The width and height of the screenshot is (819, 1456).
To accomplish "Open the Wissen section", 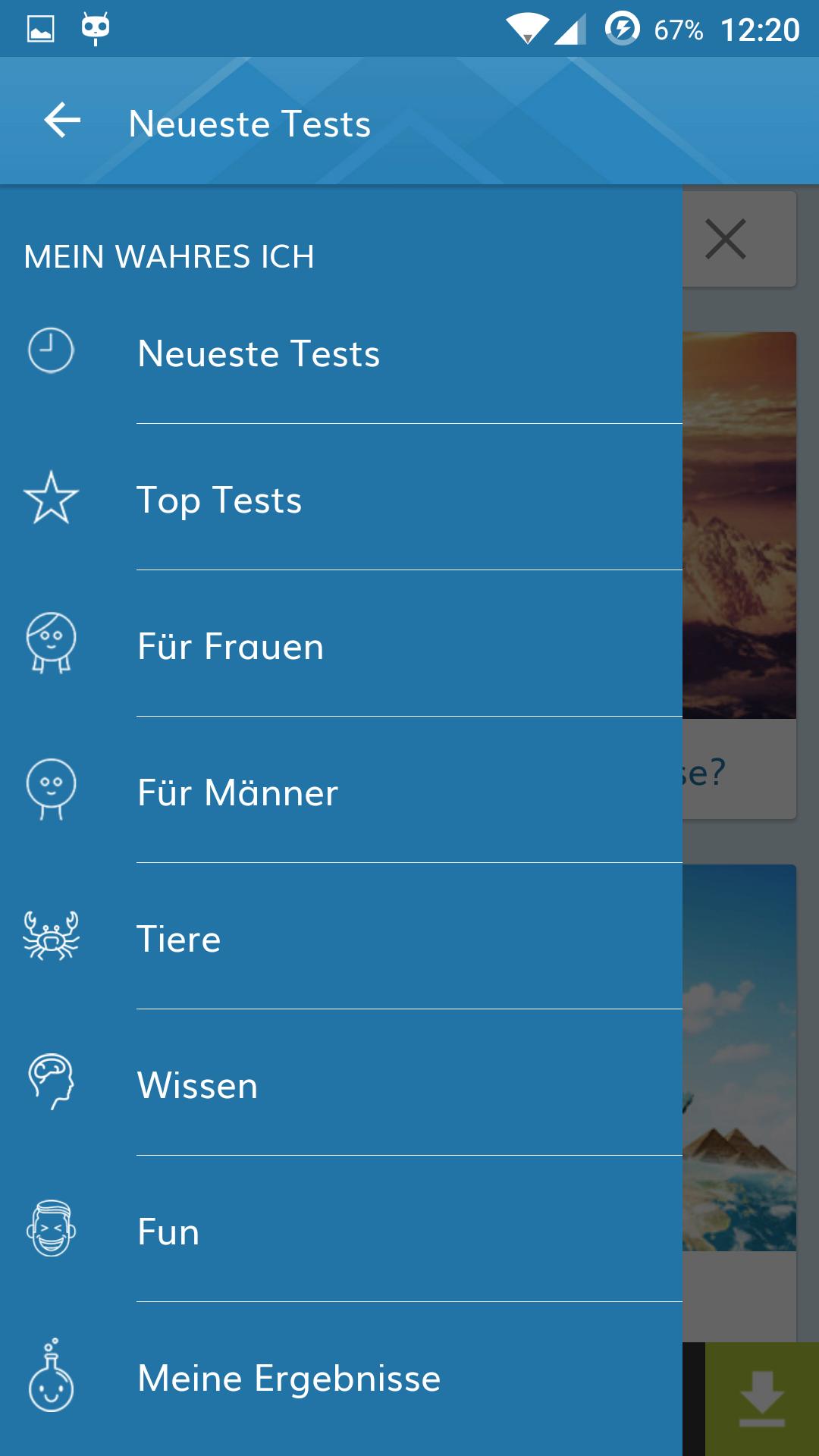I will (x=197, y=1085).
